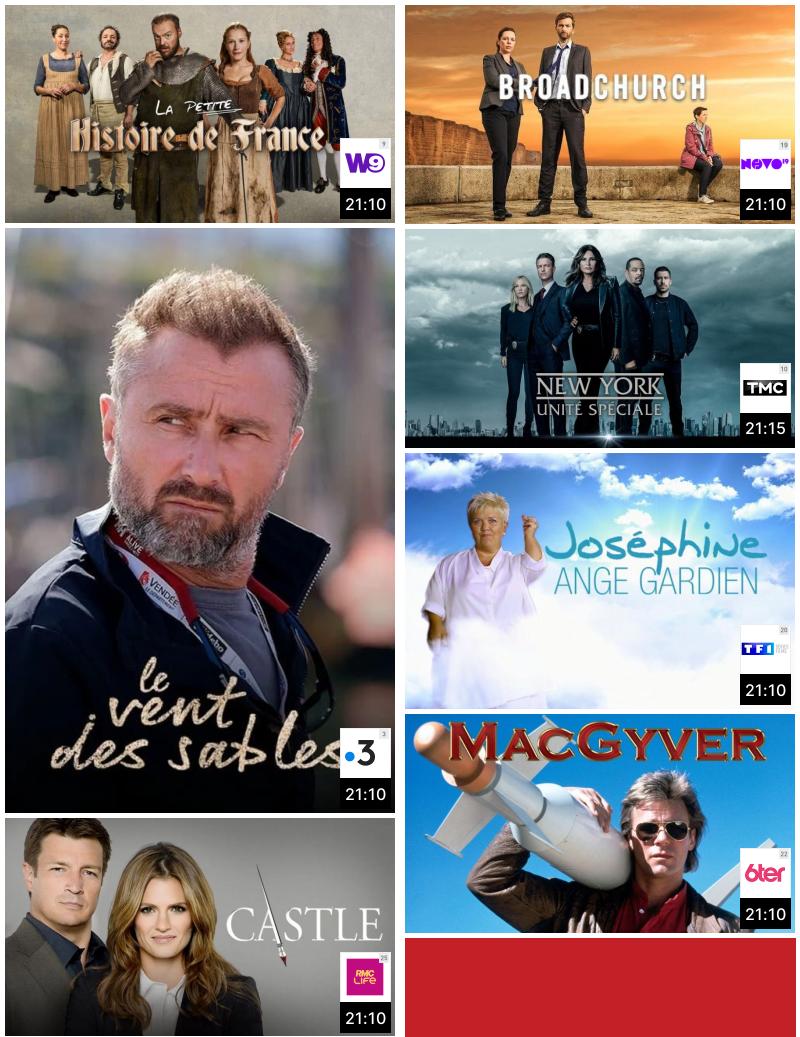800x1037 pixels.
Task: Tap the MacGyver tile on 6ter
Action: tap(600, 823)
